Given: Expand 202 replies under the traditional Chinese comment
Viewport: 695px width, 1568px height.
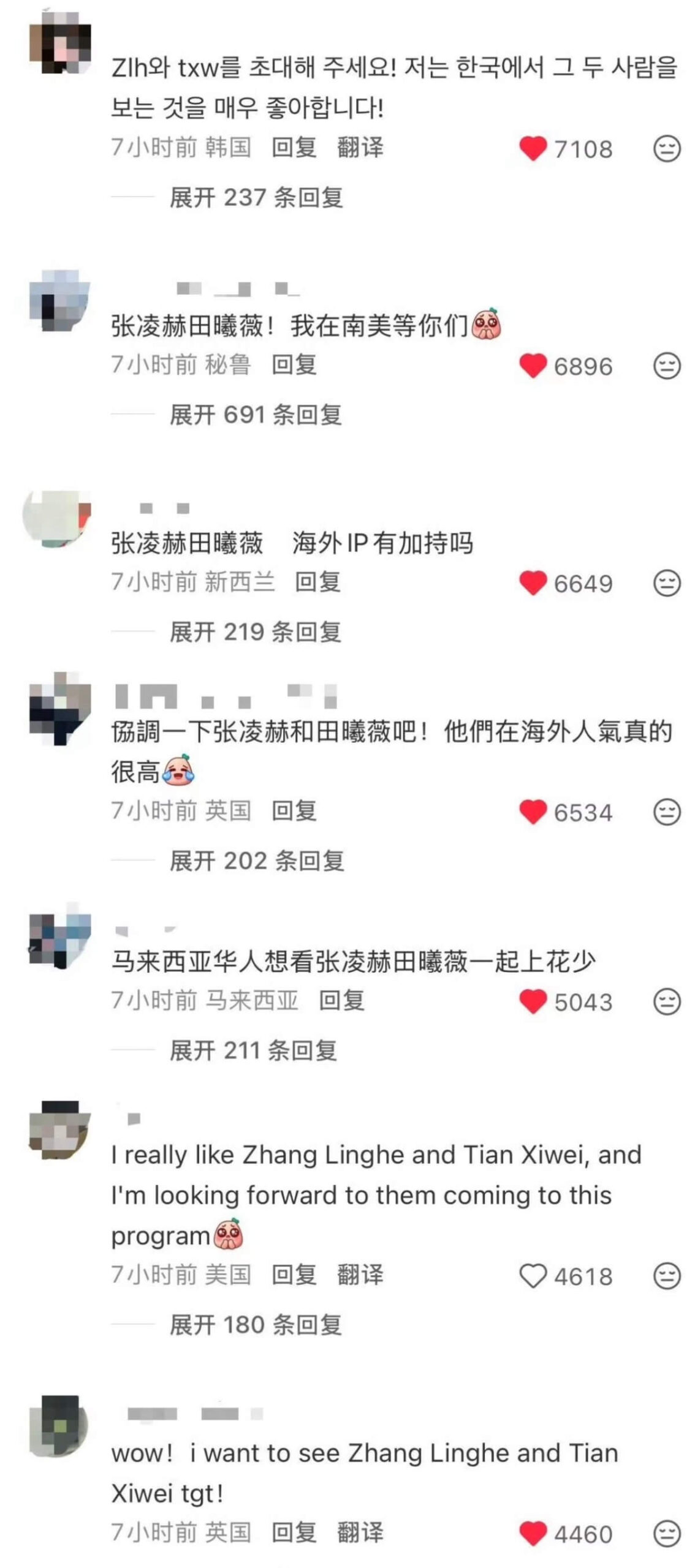Looking at the screenshot, I should (256, 861).
